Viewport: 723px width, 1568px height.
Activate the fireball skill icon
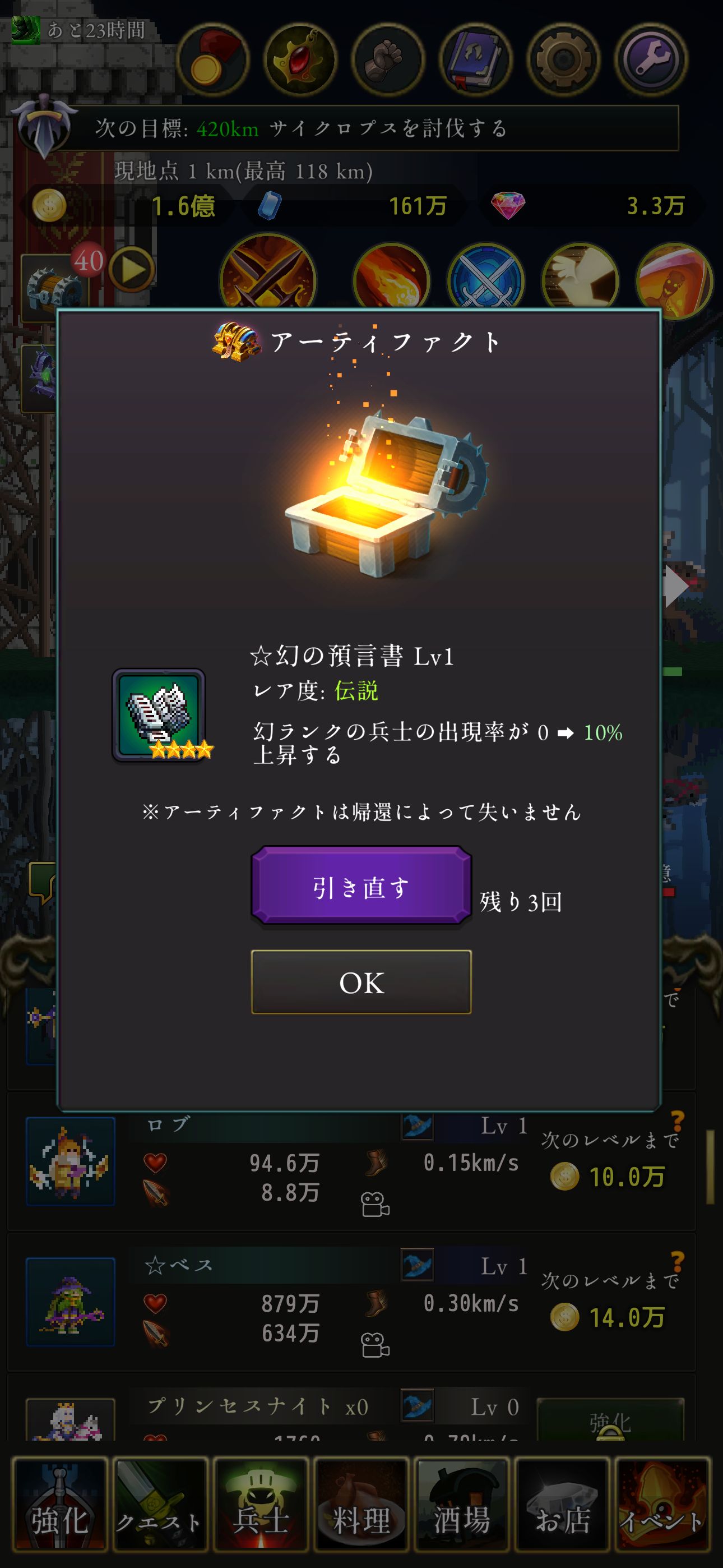(391, 278)
